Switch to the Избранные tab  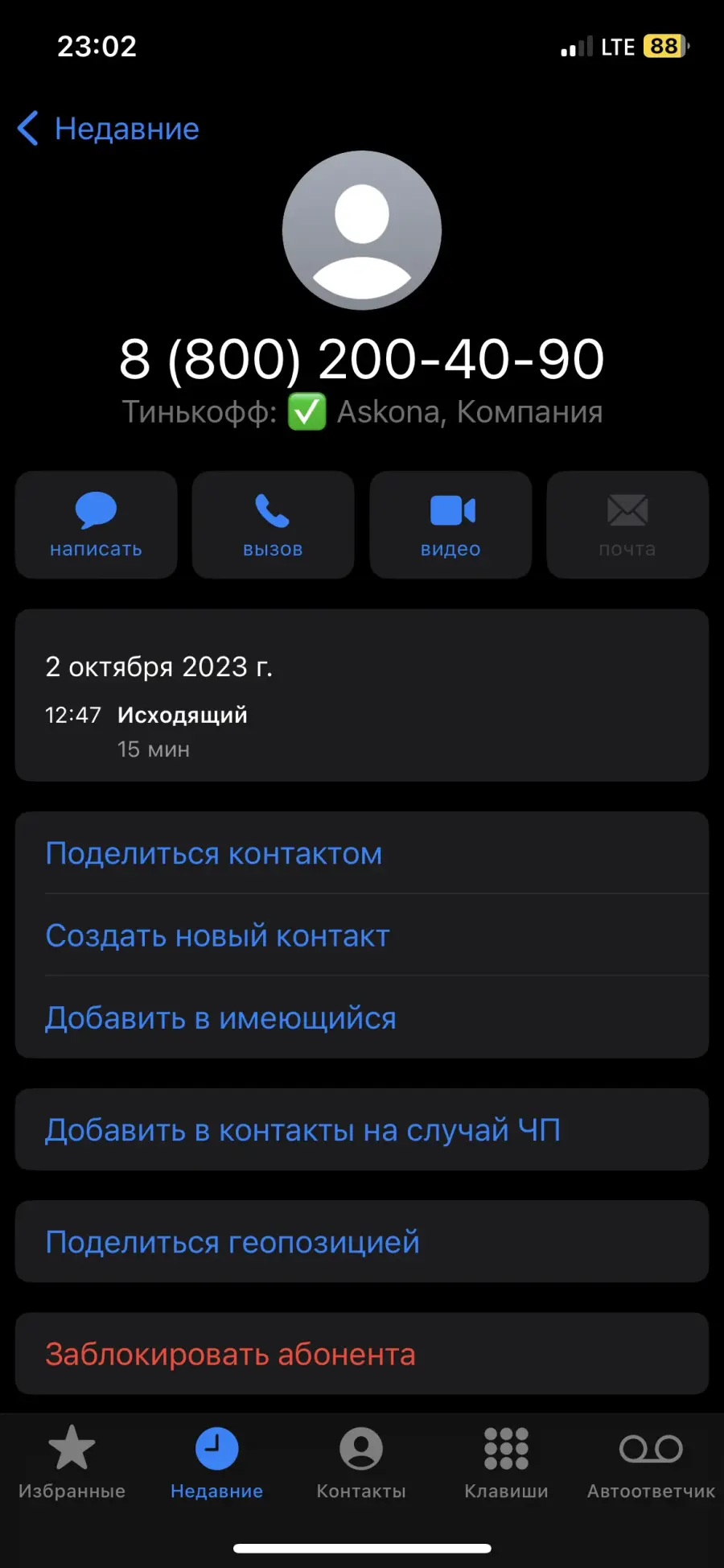point(72,1463)
